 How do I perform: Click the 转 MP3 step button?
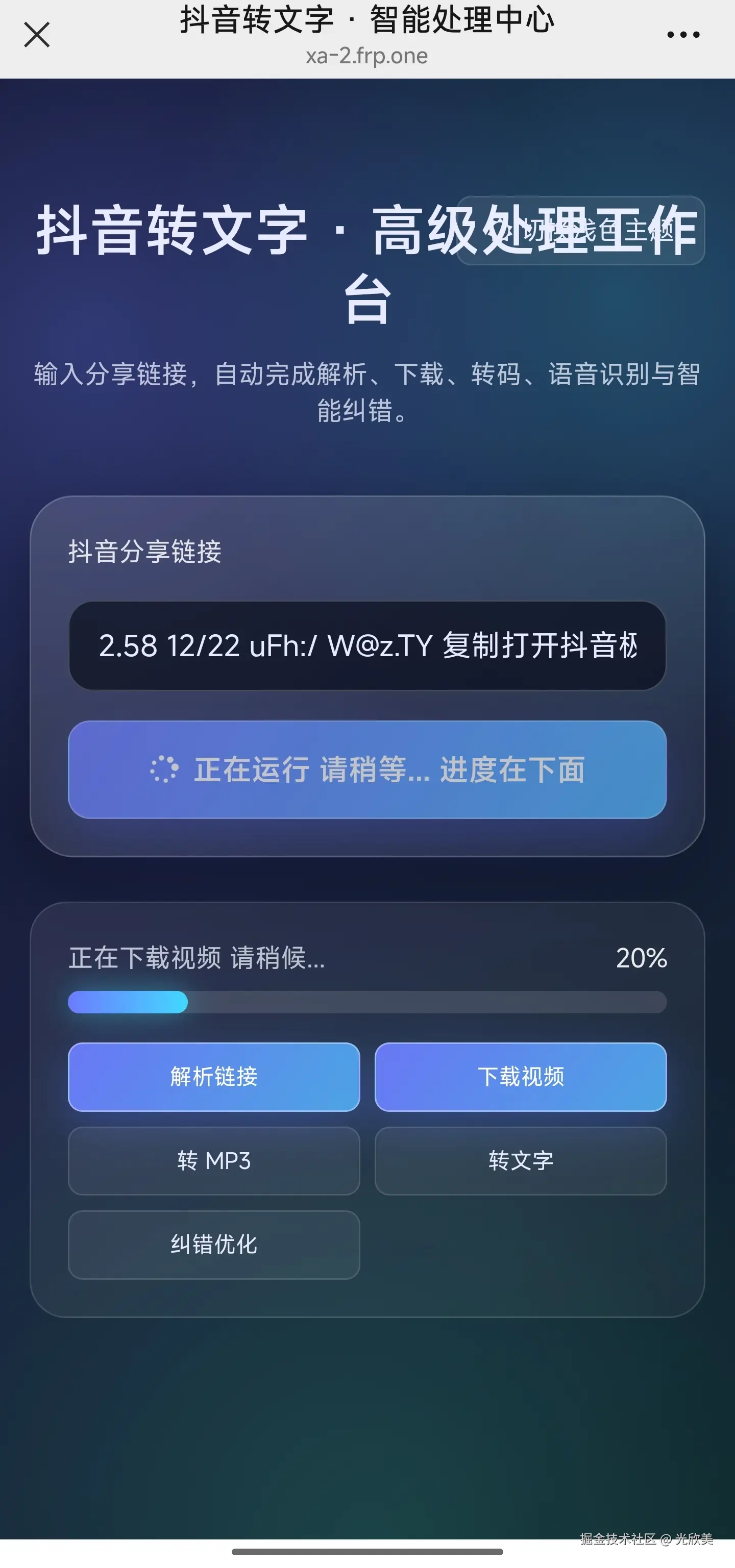214,1161
